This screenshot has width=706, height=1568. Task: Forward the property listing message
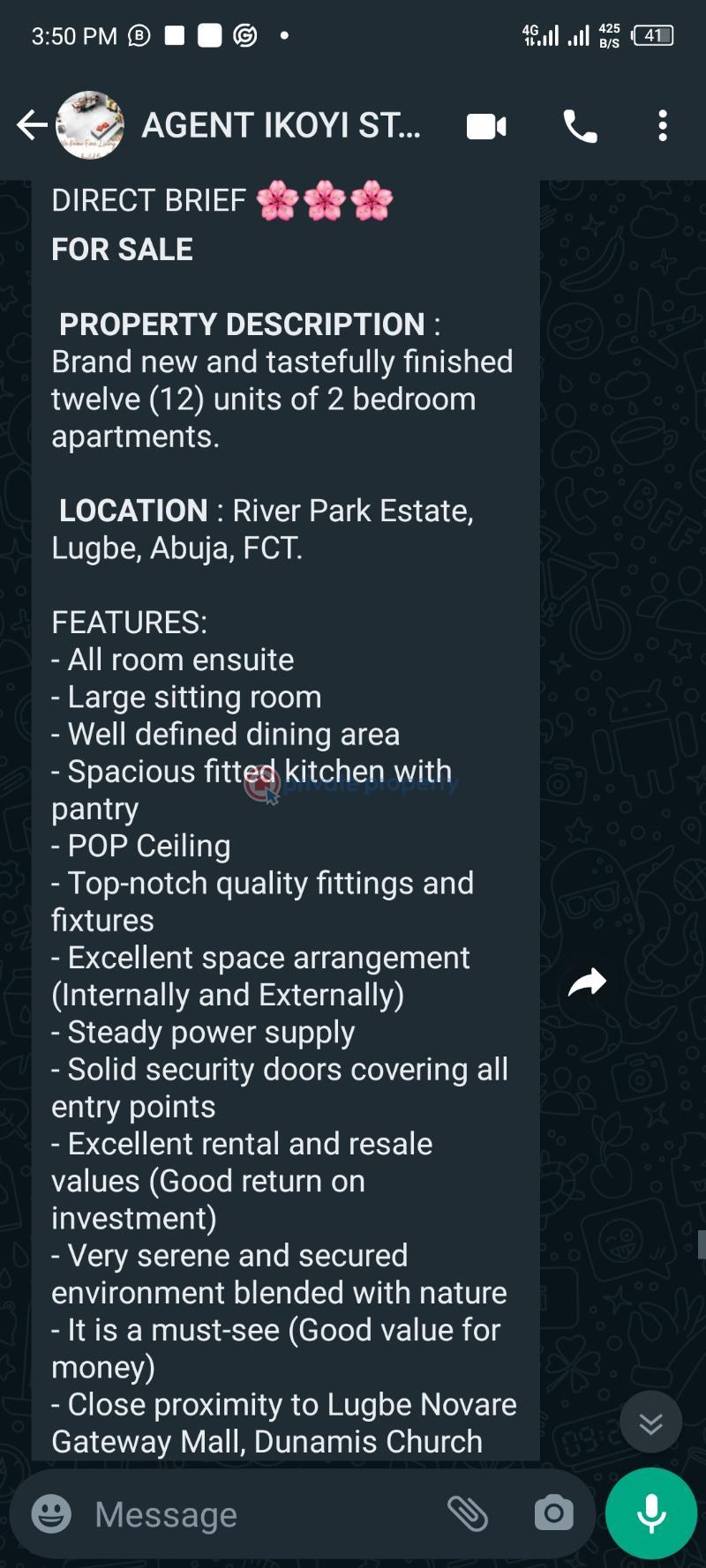pos(588,981)
